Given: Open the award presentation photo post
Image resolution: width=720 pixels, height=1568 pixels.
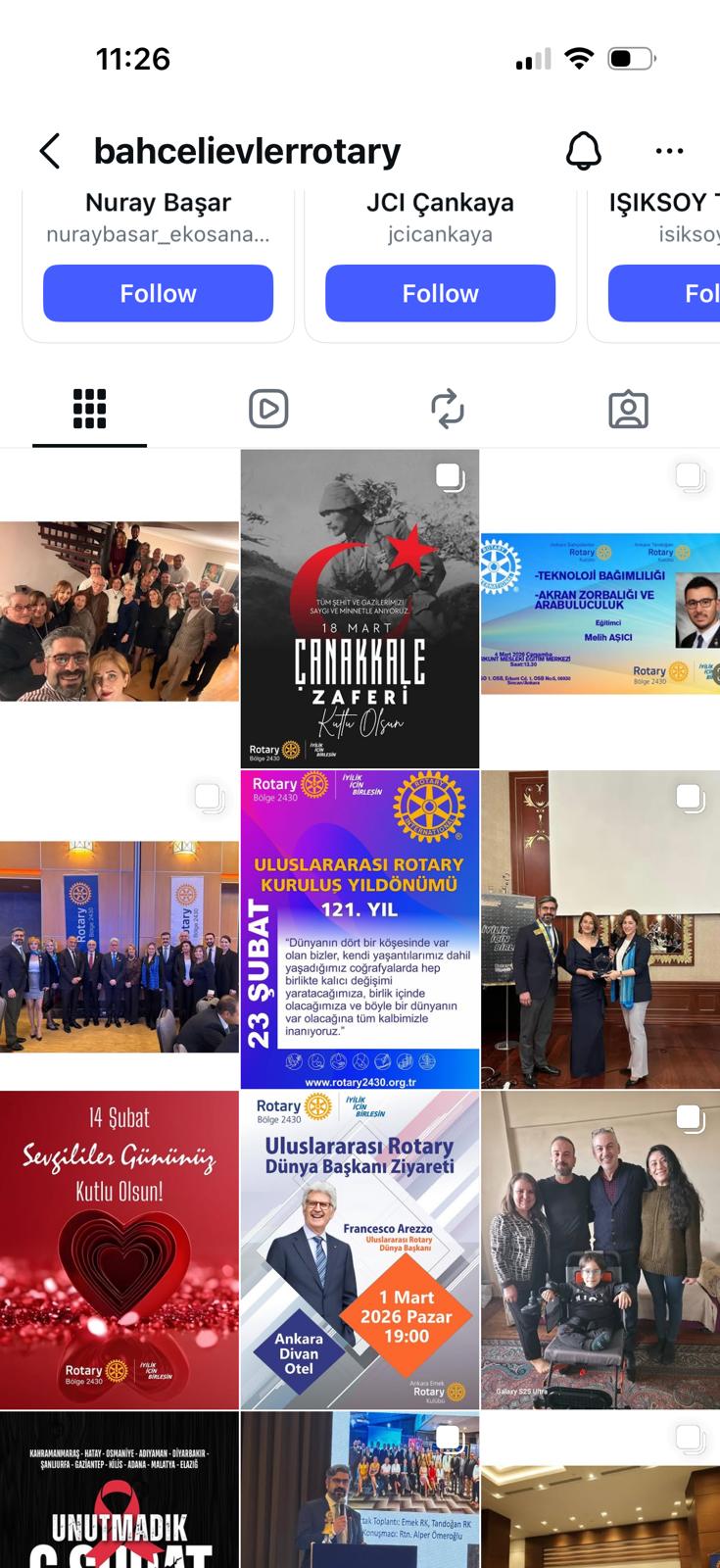Looking at the screenshot, I should 600,929.
